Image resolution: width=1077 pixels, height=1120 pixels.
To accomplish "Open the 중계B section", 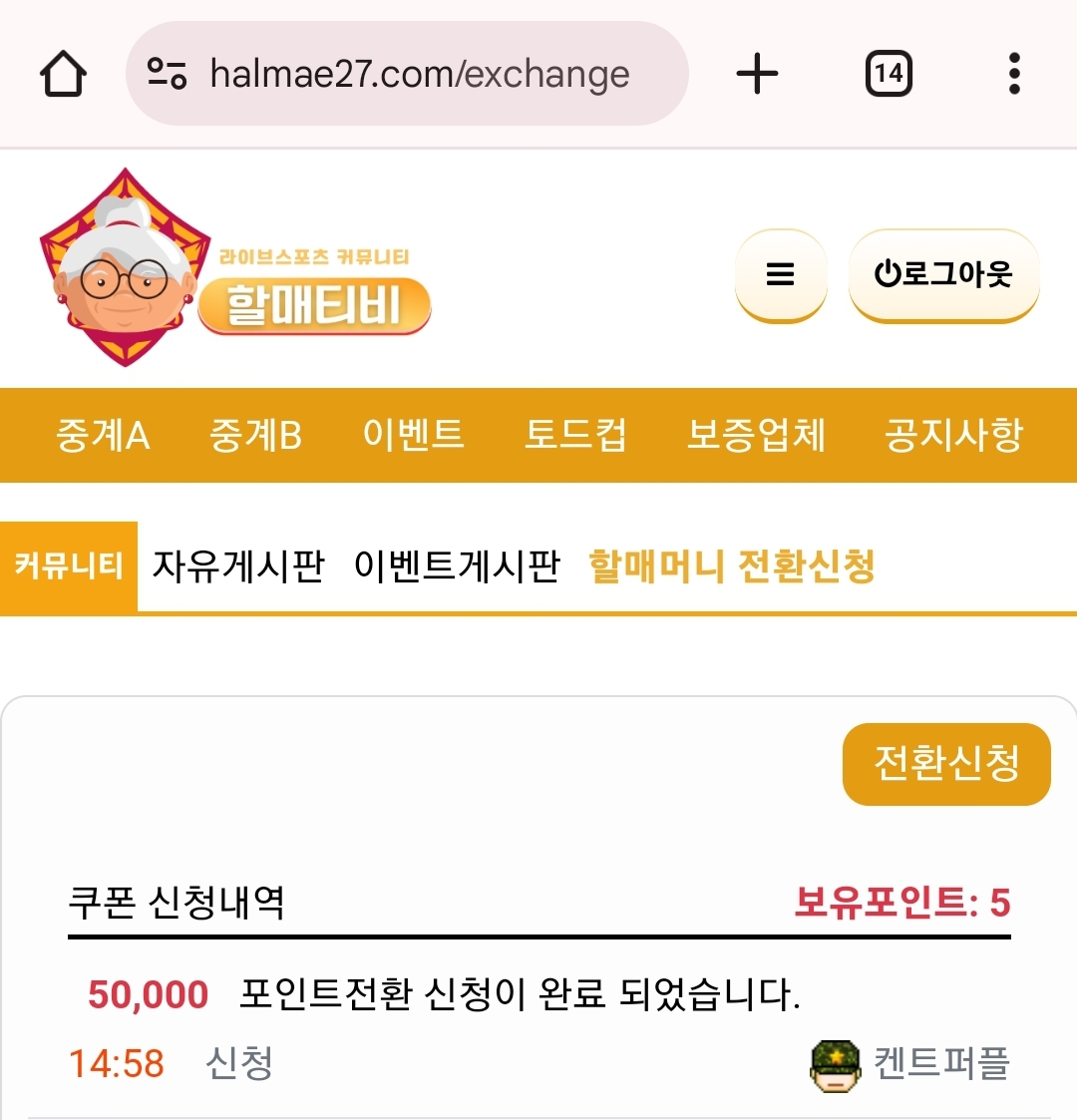I will tap(255, 435).
